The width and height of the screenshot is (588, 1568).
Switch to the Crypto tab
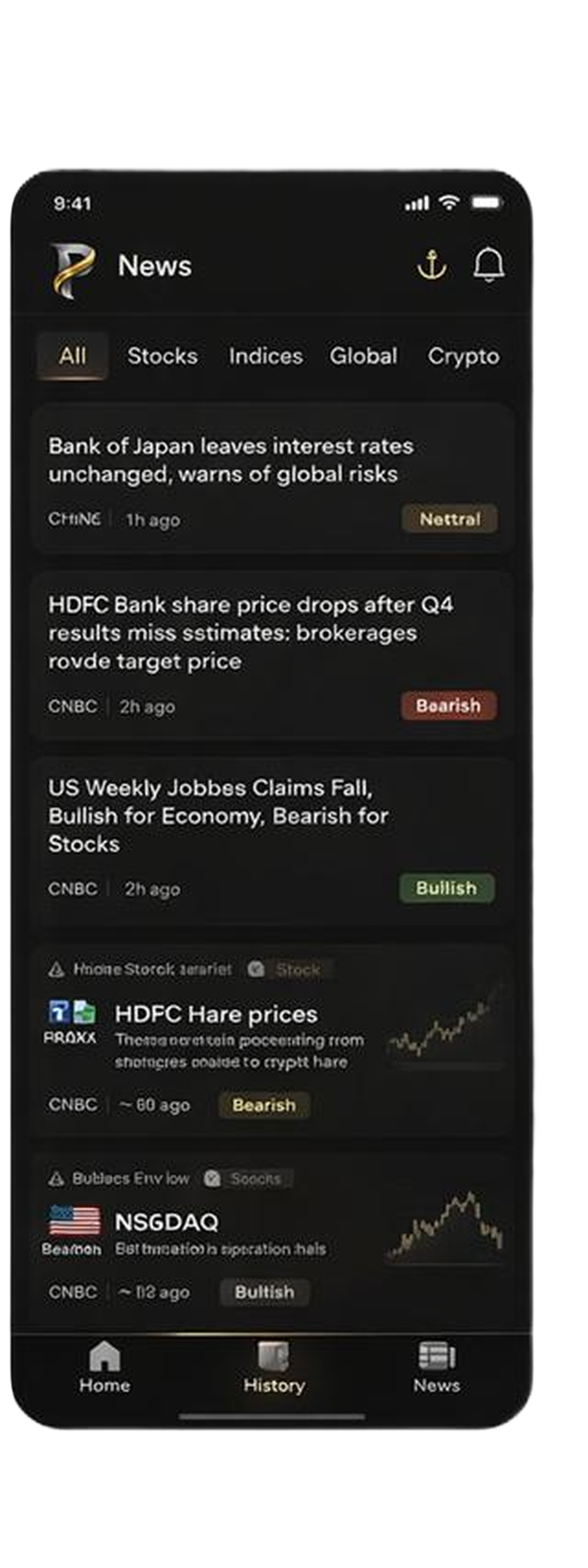pos(463,356)
